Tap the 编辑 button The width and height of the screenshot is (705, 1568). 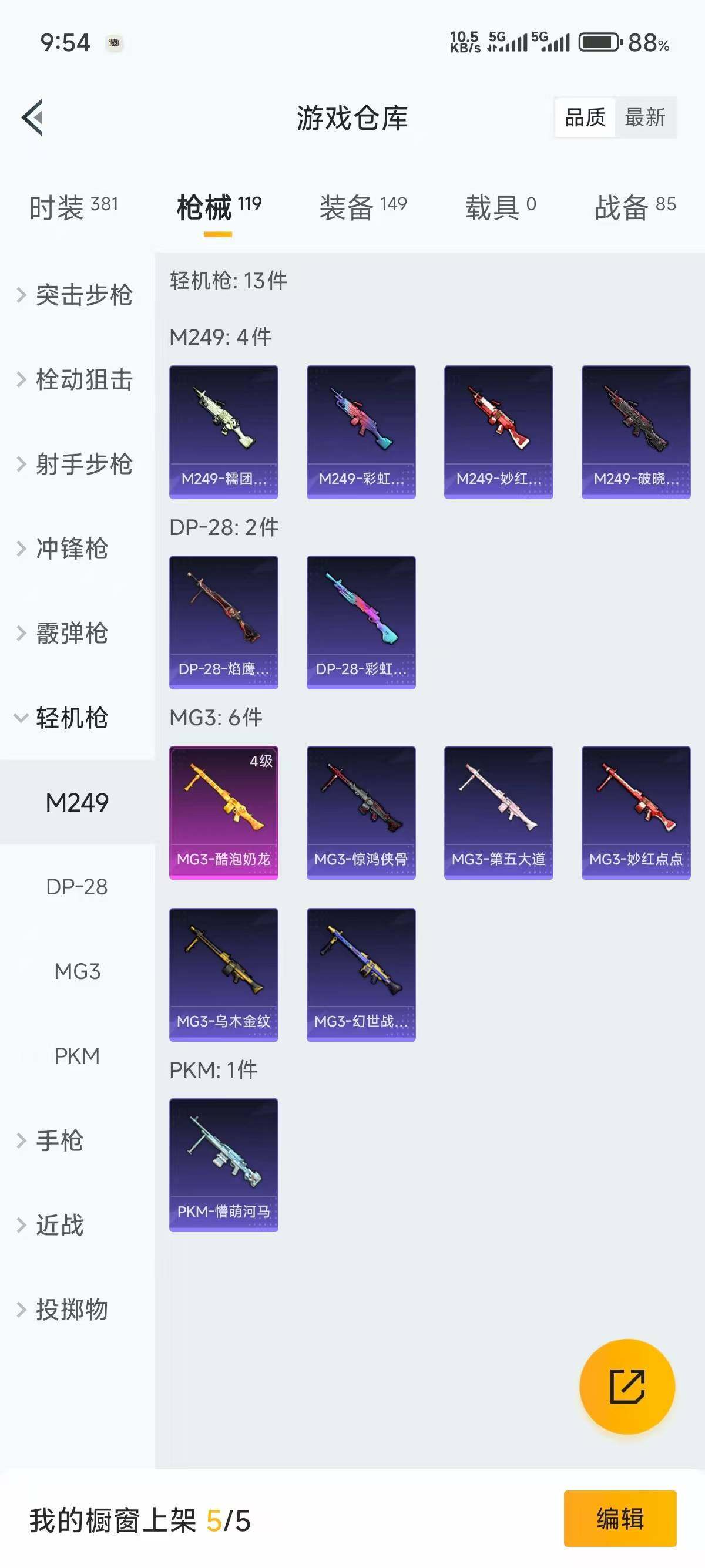click(x=620, y=1520)
